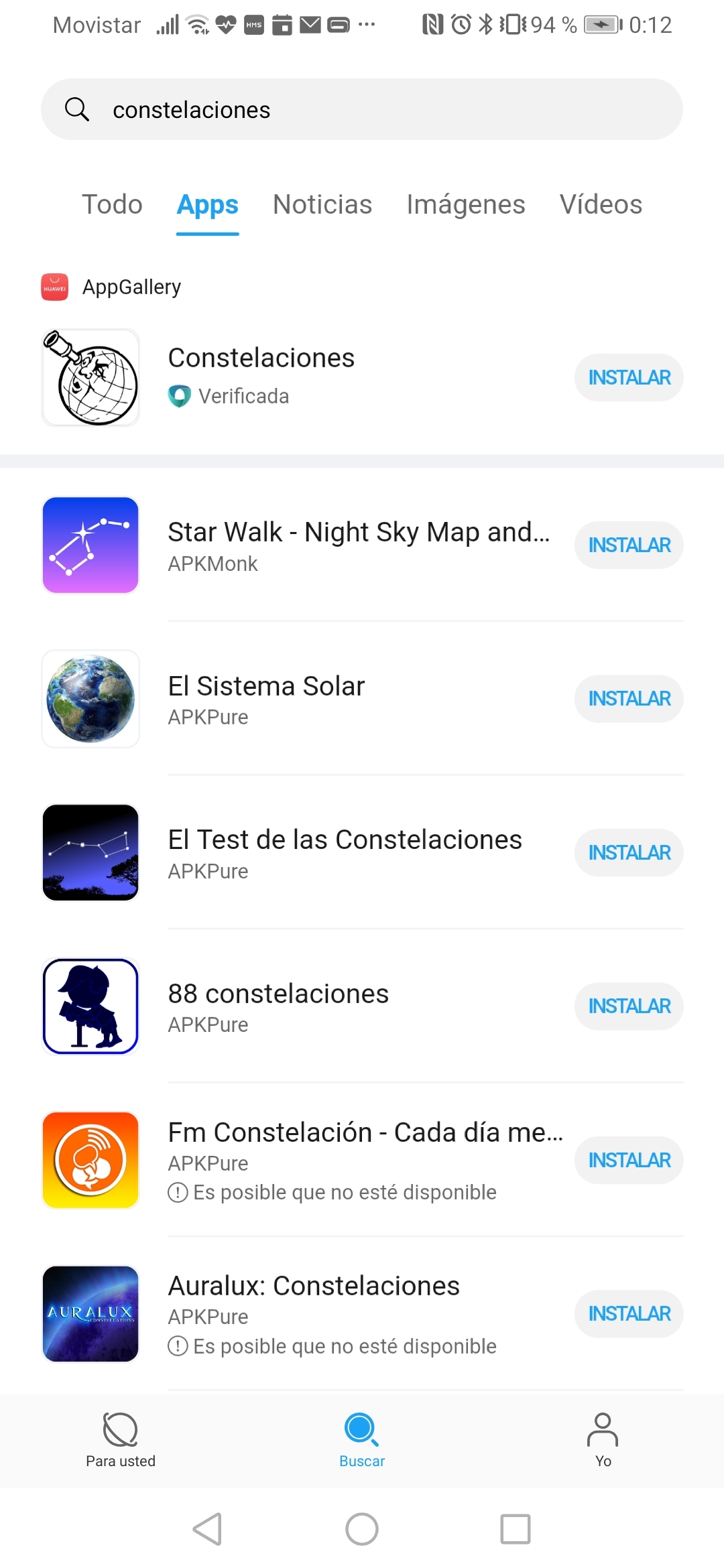Select the 88 constelaciones app icon
Viewport: 724px width, 1568px height.
(x=90, y=1006)
